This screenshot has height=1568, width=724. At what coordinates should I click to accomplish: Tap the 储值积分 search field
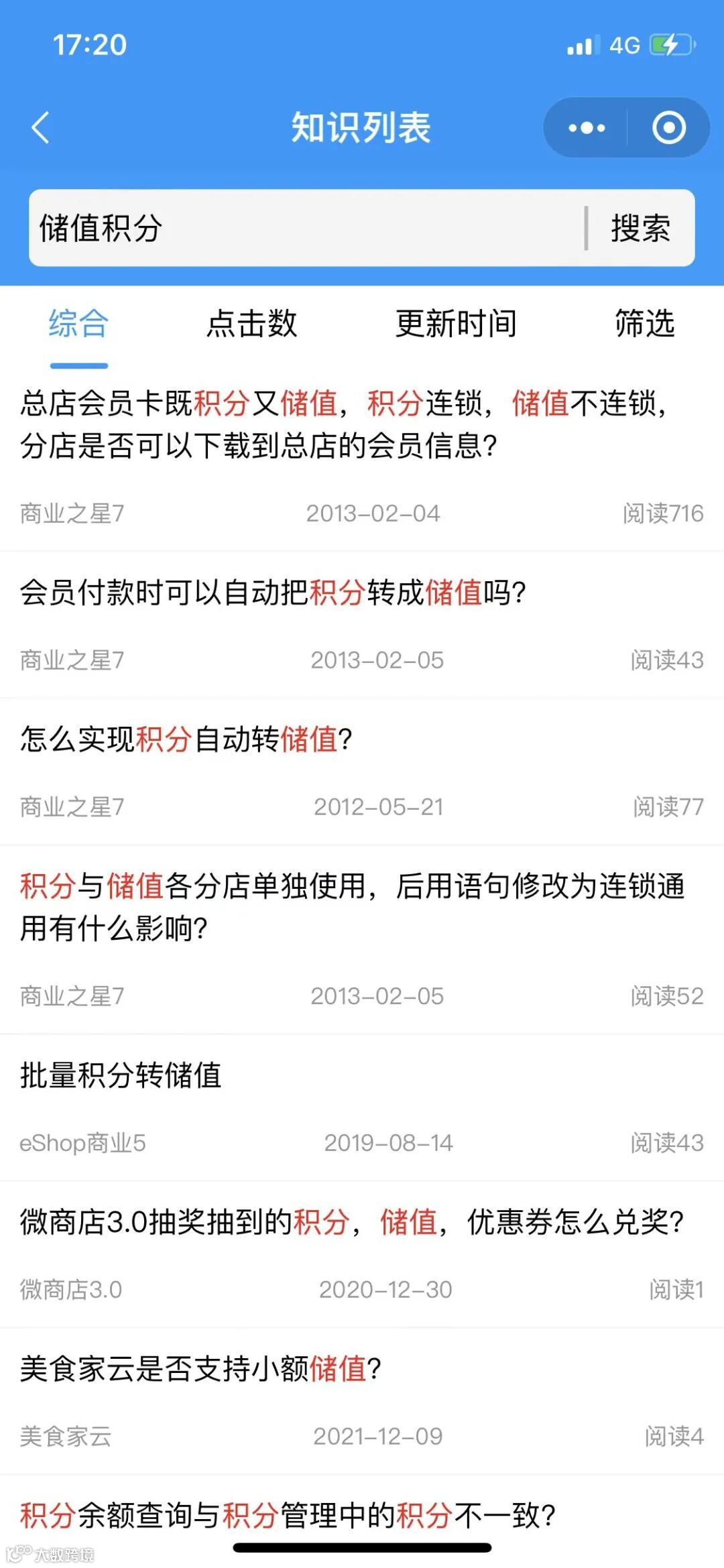302,228
